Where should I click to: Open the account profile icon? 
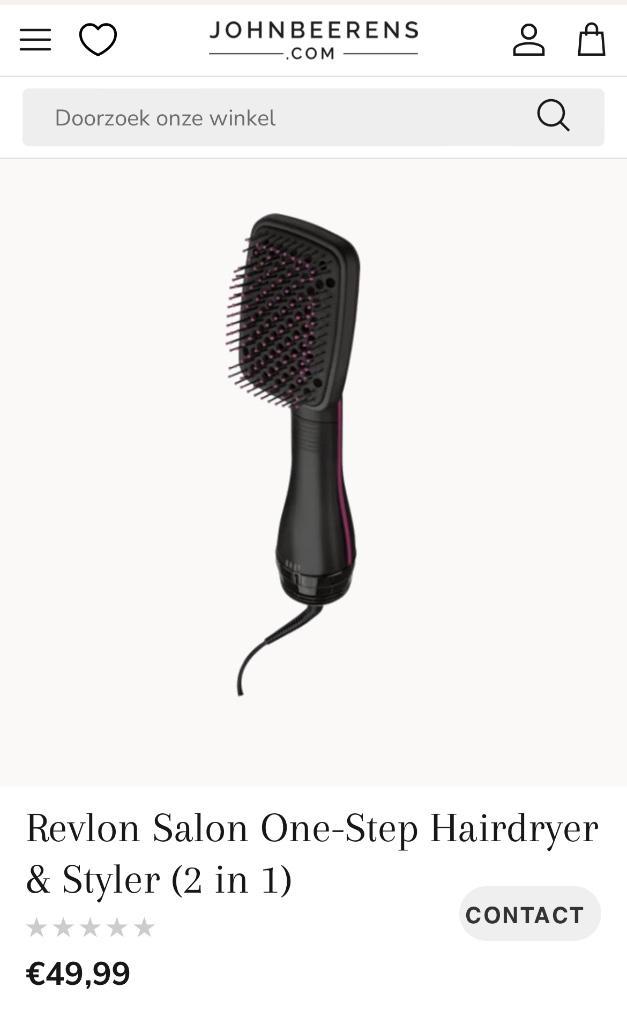528,40
